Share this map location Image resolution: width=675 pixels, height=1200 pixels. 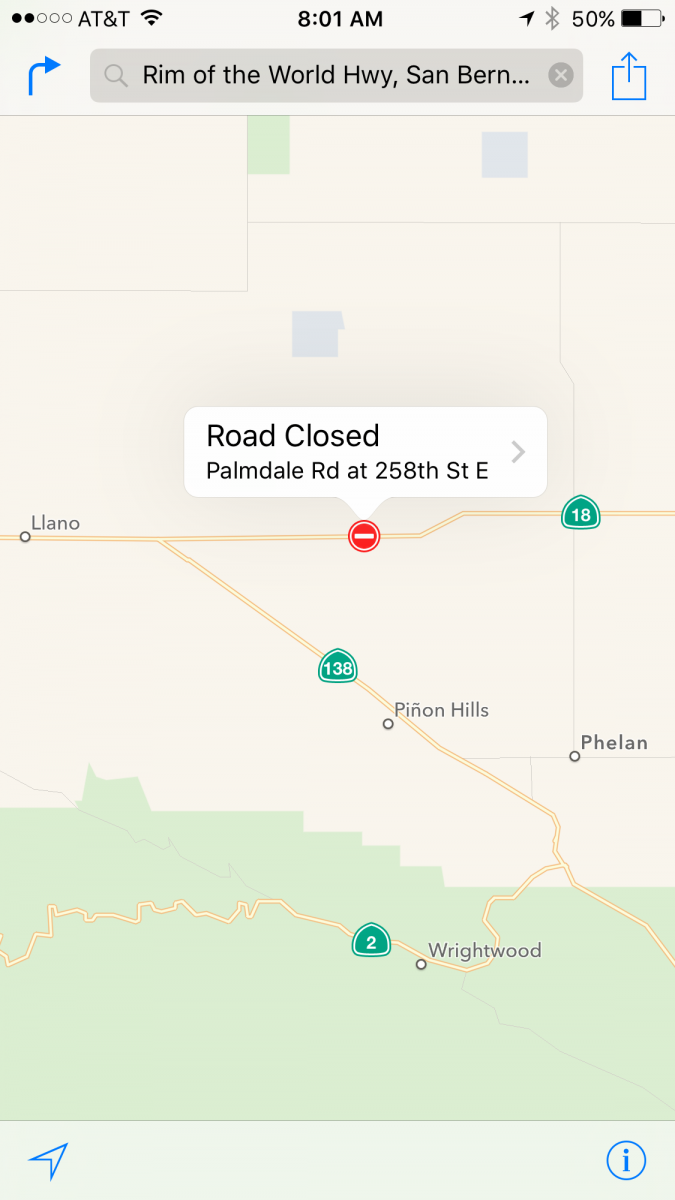(x=629, y=75)
